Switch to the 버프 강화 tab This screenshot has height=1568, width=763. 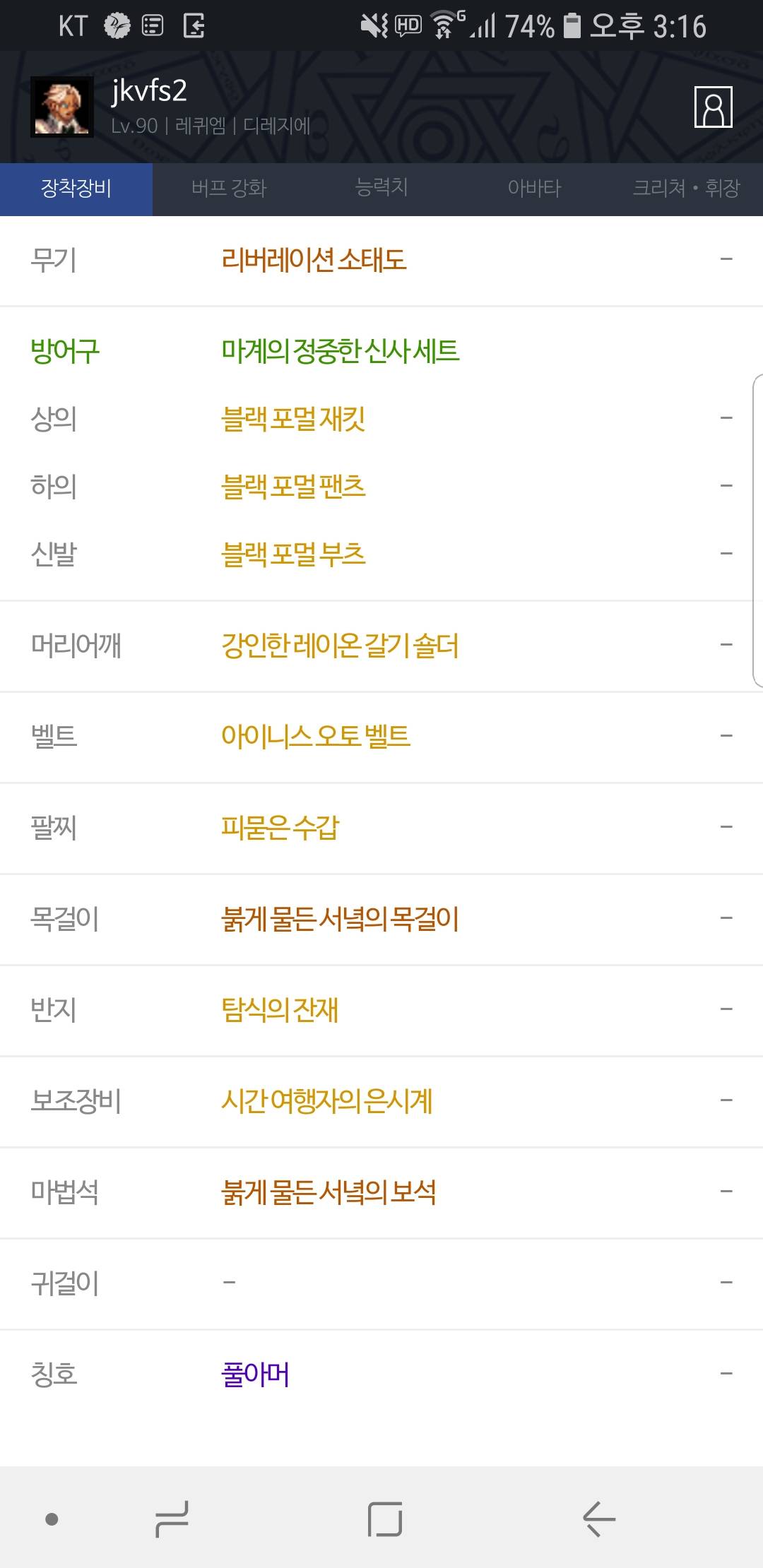pyautogui.click(x=229, y=189)
